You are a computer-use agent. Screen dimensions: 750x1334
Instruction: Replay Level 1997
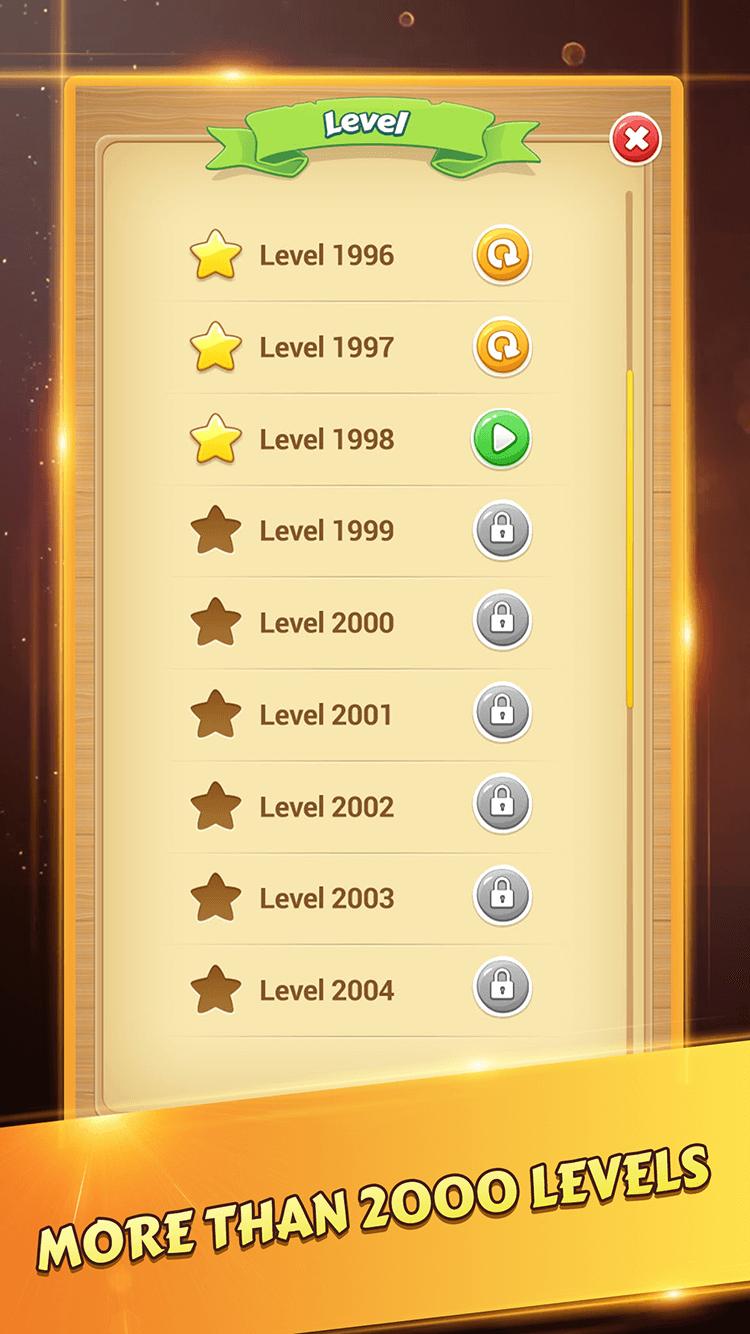(x=501, y=347)
